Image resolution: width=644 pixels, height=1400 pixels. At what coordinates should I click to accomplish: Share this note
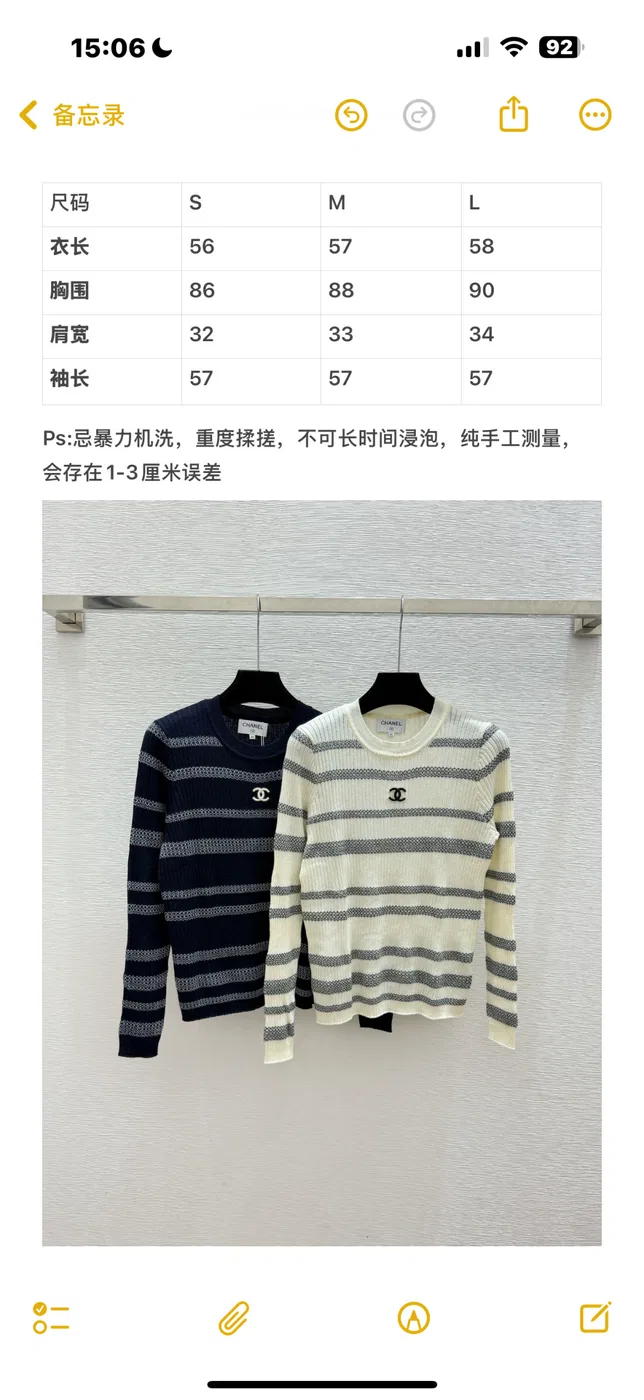click(513, 113)
